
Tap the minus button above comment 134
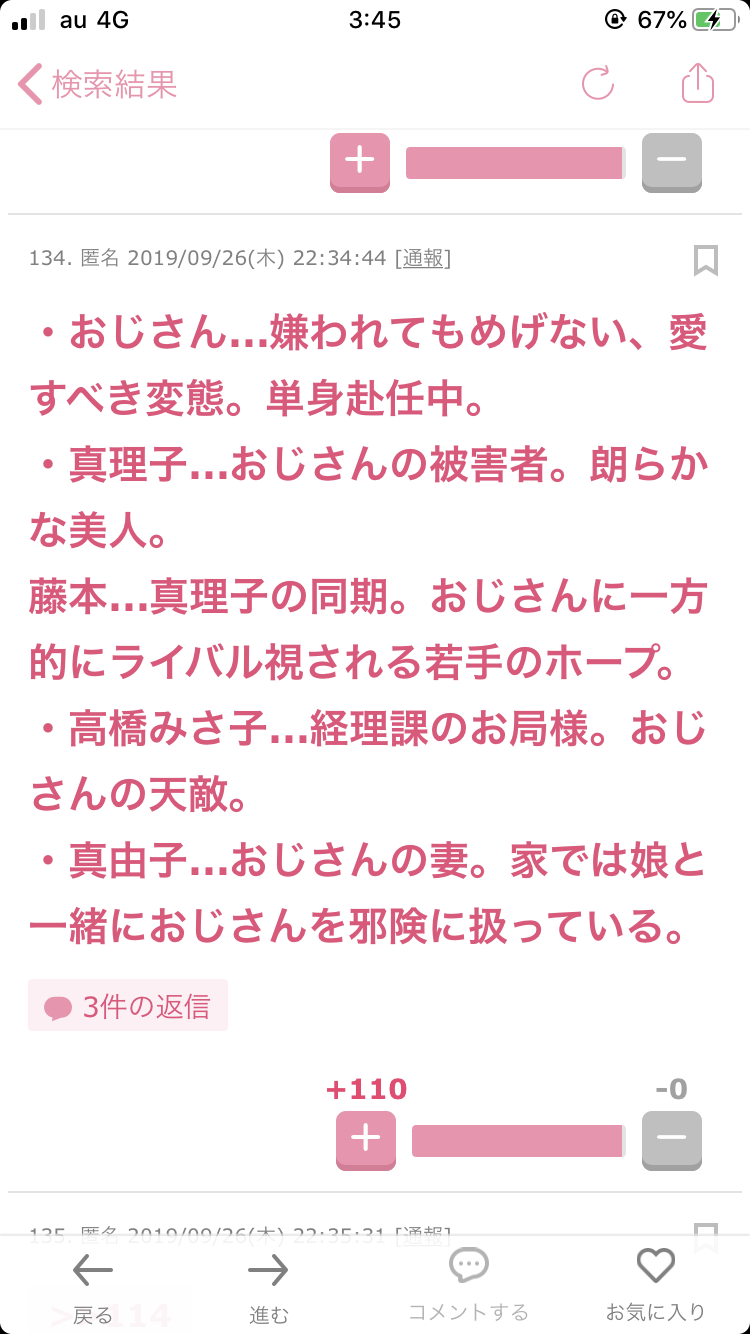tap(671, 161)
